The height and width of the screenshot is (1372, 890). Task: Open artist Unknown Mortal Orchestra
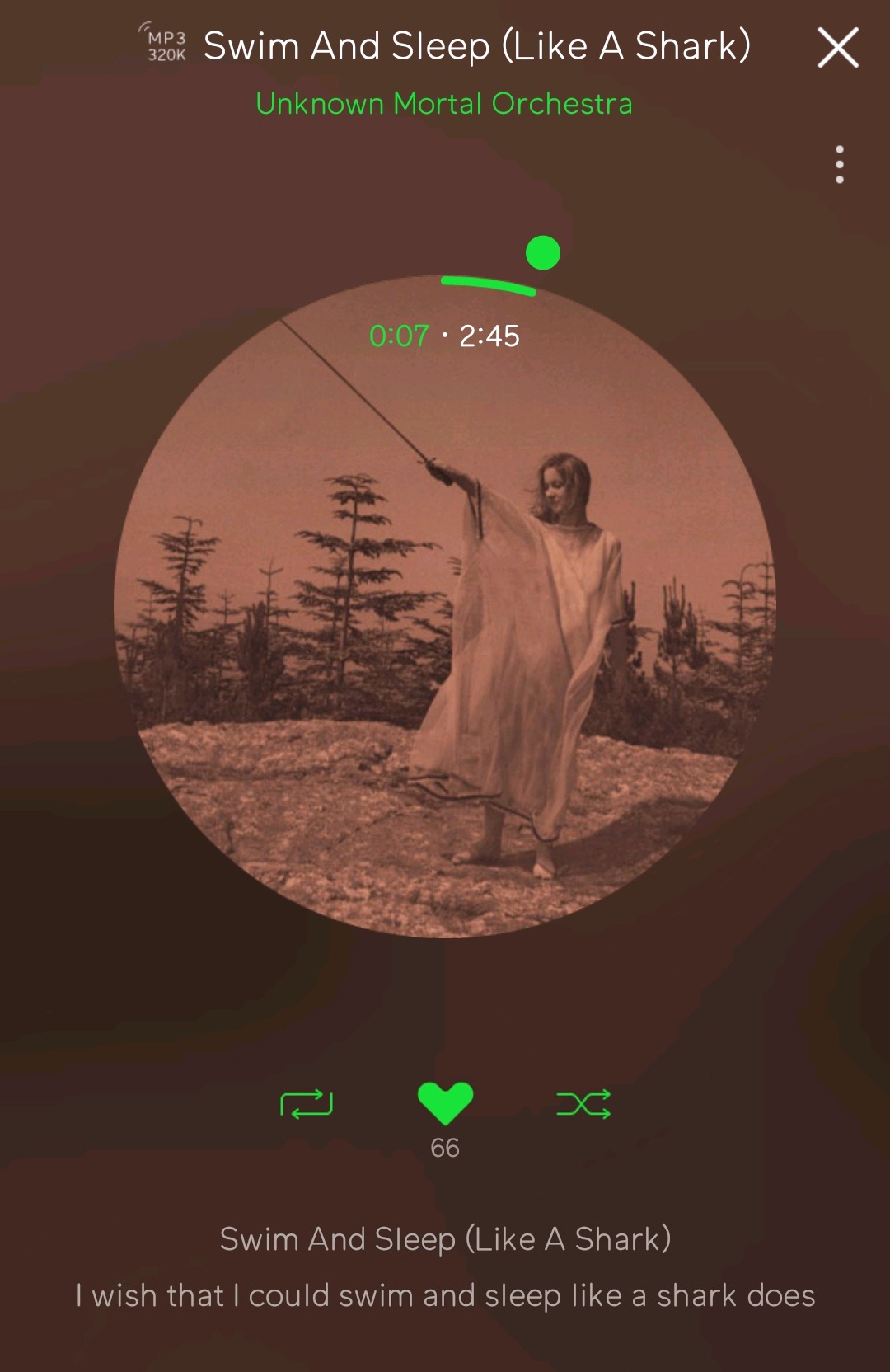pyautogui.click(x=444, y=104)
